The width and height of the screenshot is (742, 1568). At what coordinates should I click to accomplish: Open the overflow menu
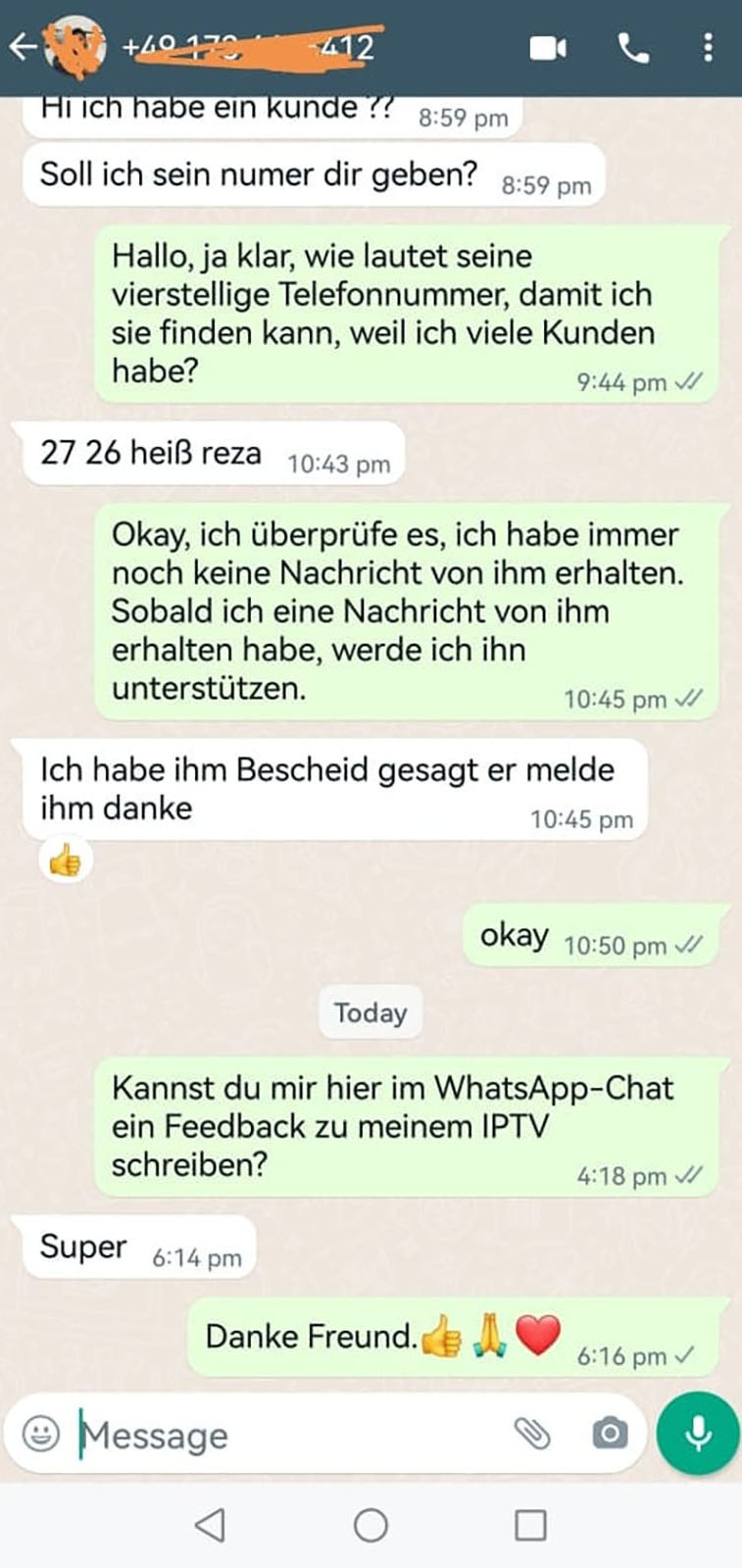click(x=709, y=47)
